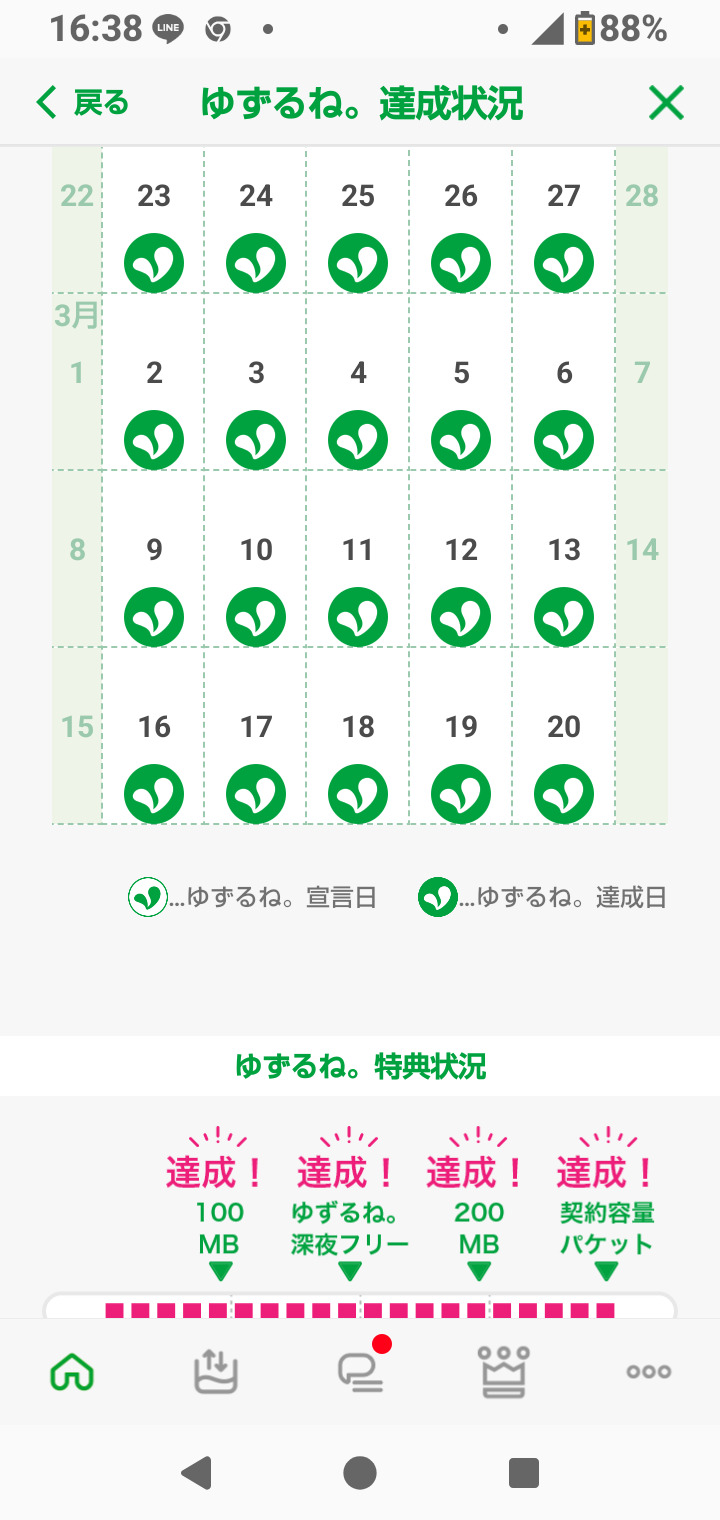Tap the Android system back button
The height and width of the screenshot is (1520, 720).
pyautogui.click(x=197, y=1473)
